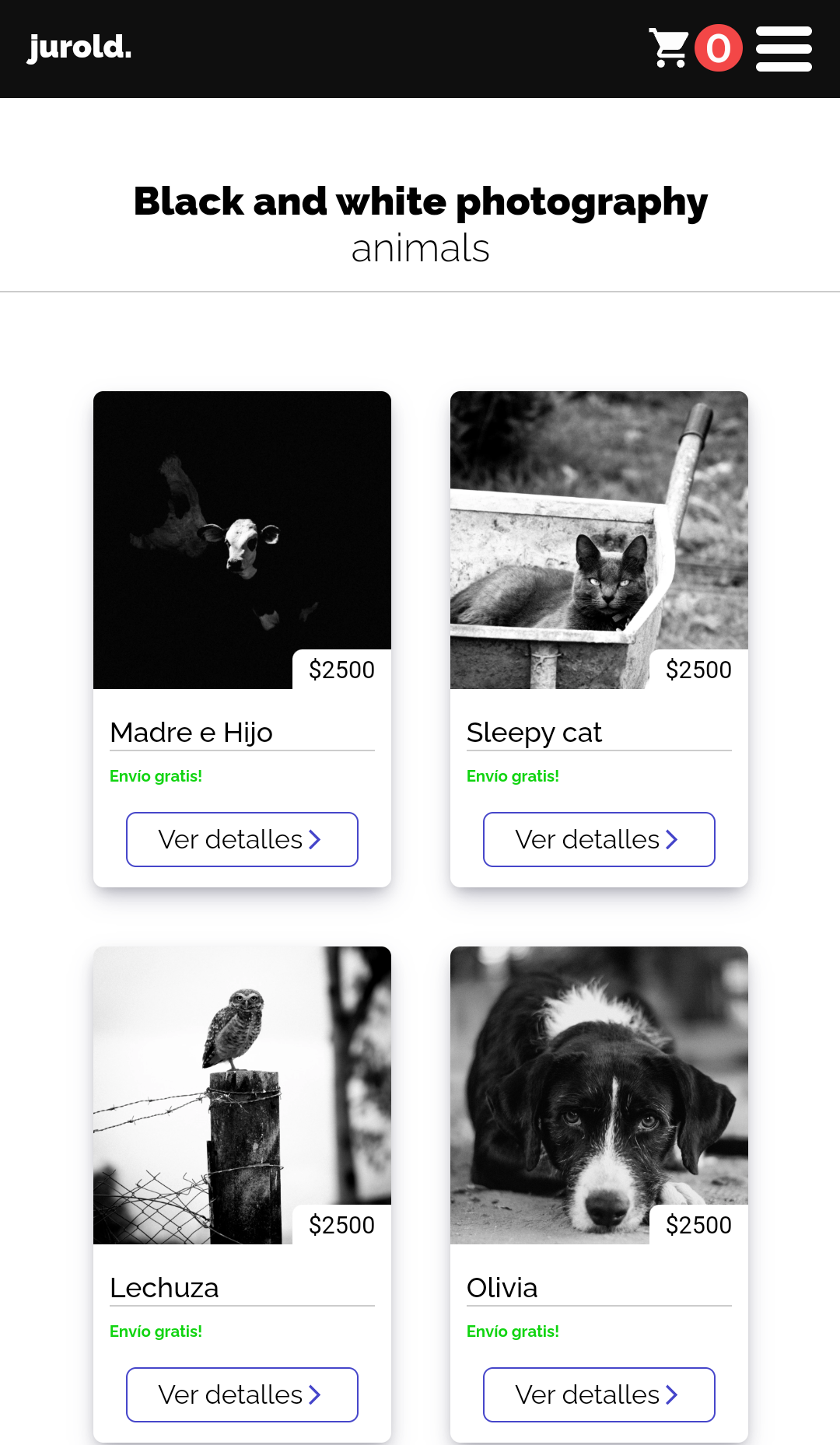View details for Madre e Hijo

click(x=242, y=839)
